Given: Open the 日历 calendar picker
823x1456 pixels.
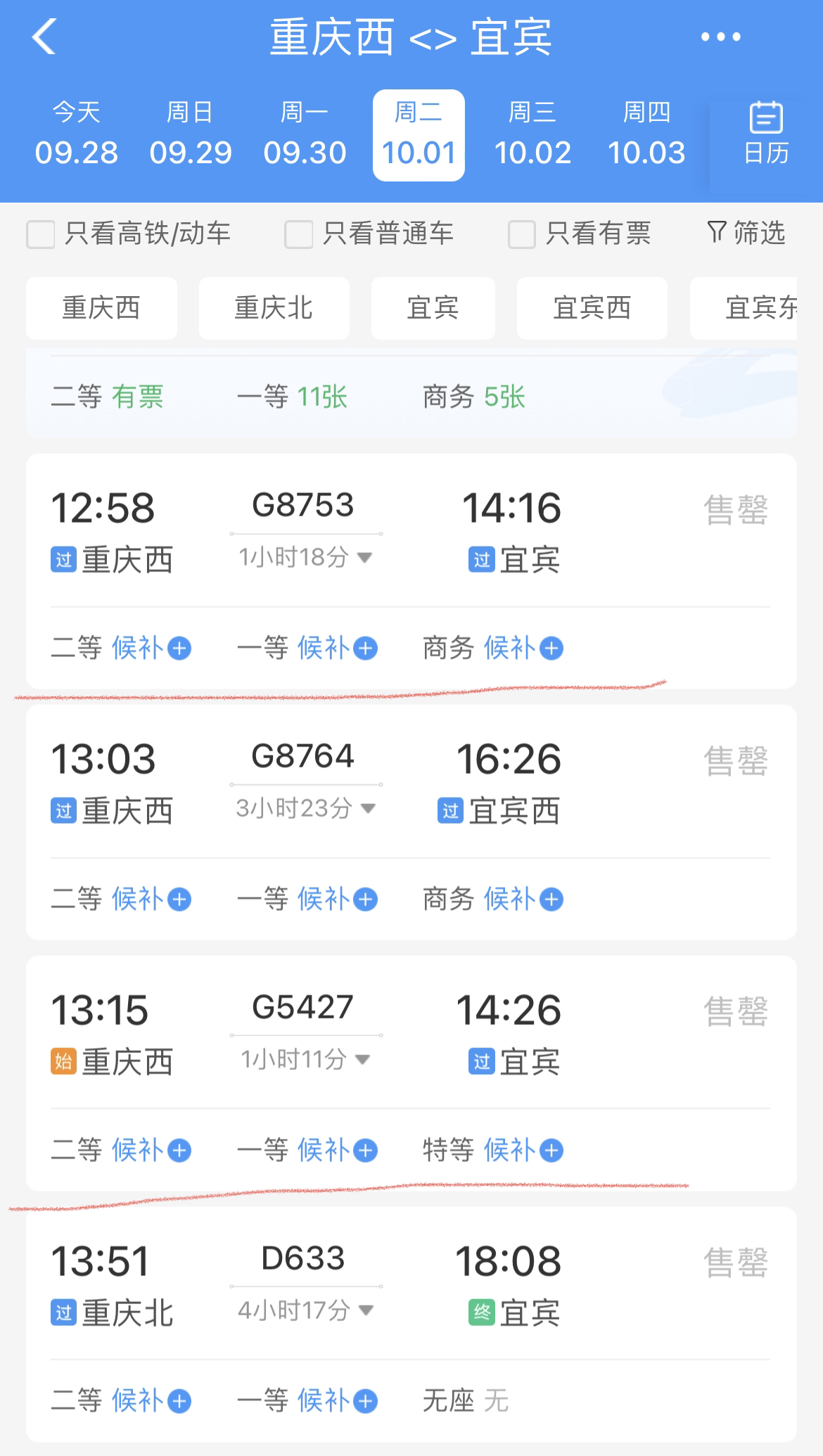Looking at the screenshot, I should point(766,135).
